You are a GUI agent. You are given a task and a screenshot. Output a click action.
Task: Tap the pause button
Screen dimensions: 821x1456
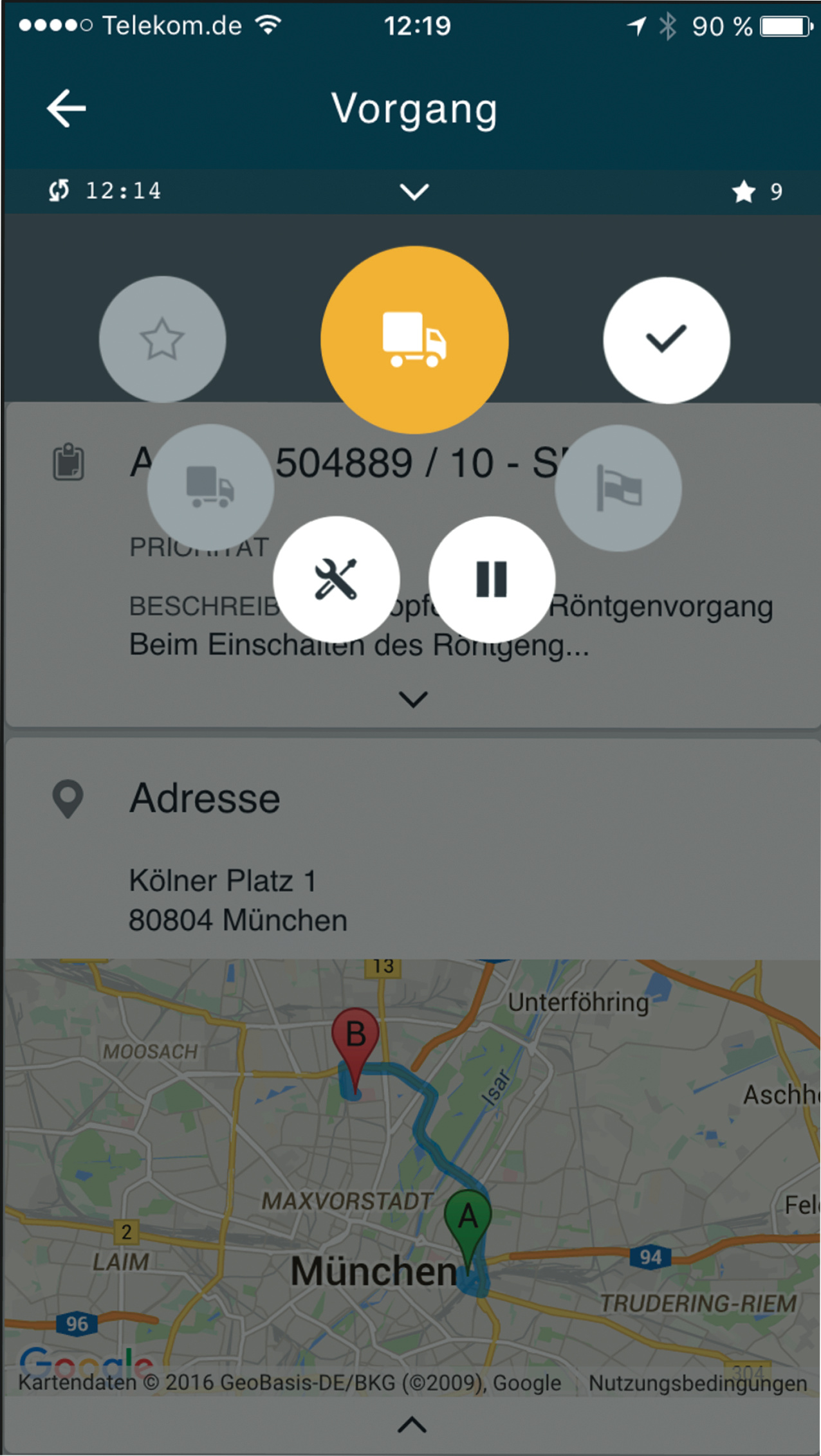point(492,579)
